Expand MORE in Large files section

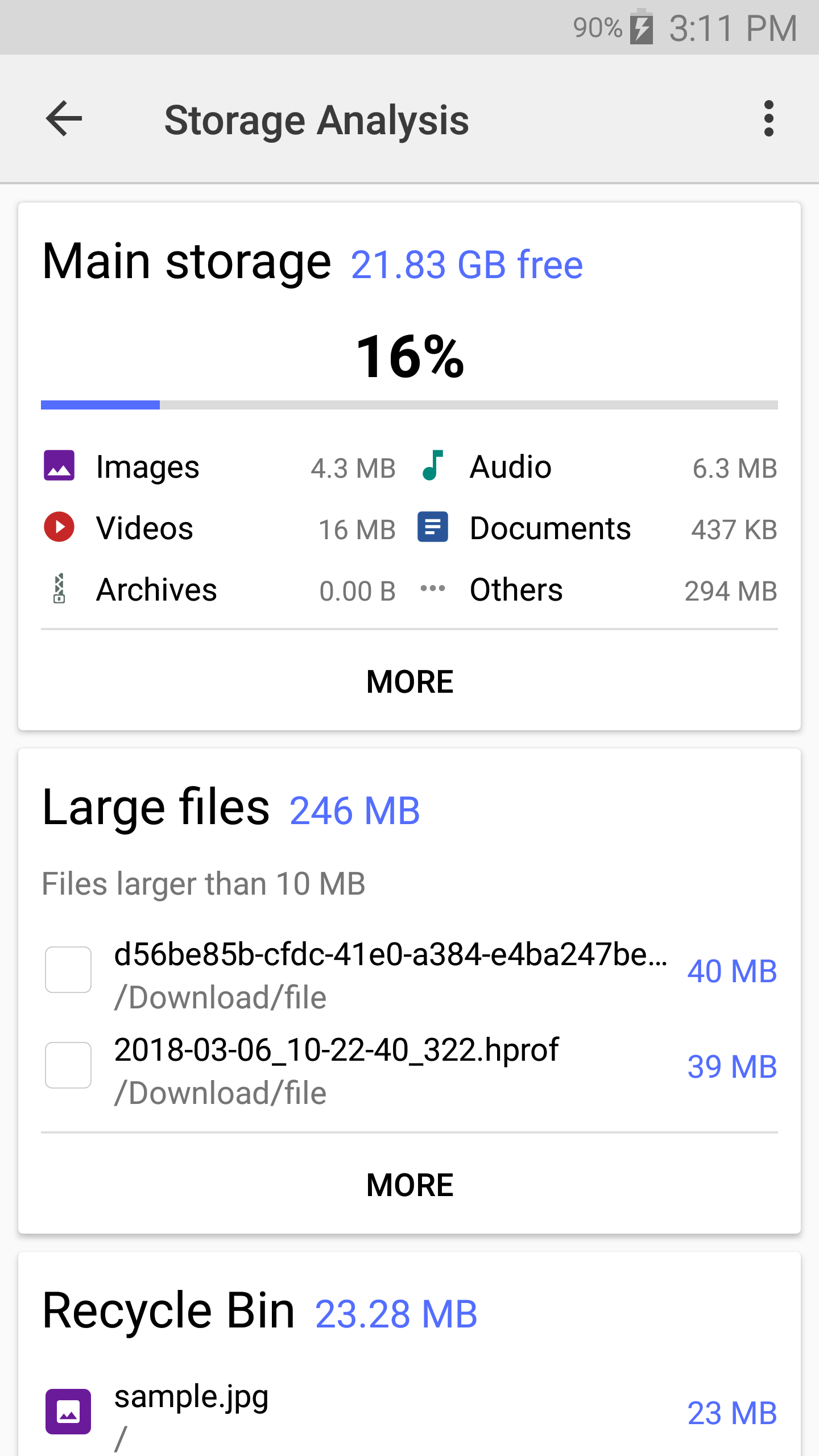click(409, 1185)
